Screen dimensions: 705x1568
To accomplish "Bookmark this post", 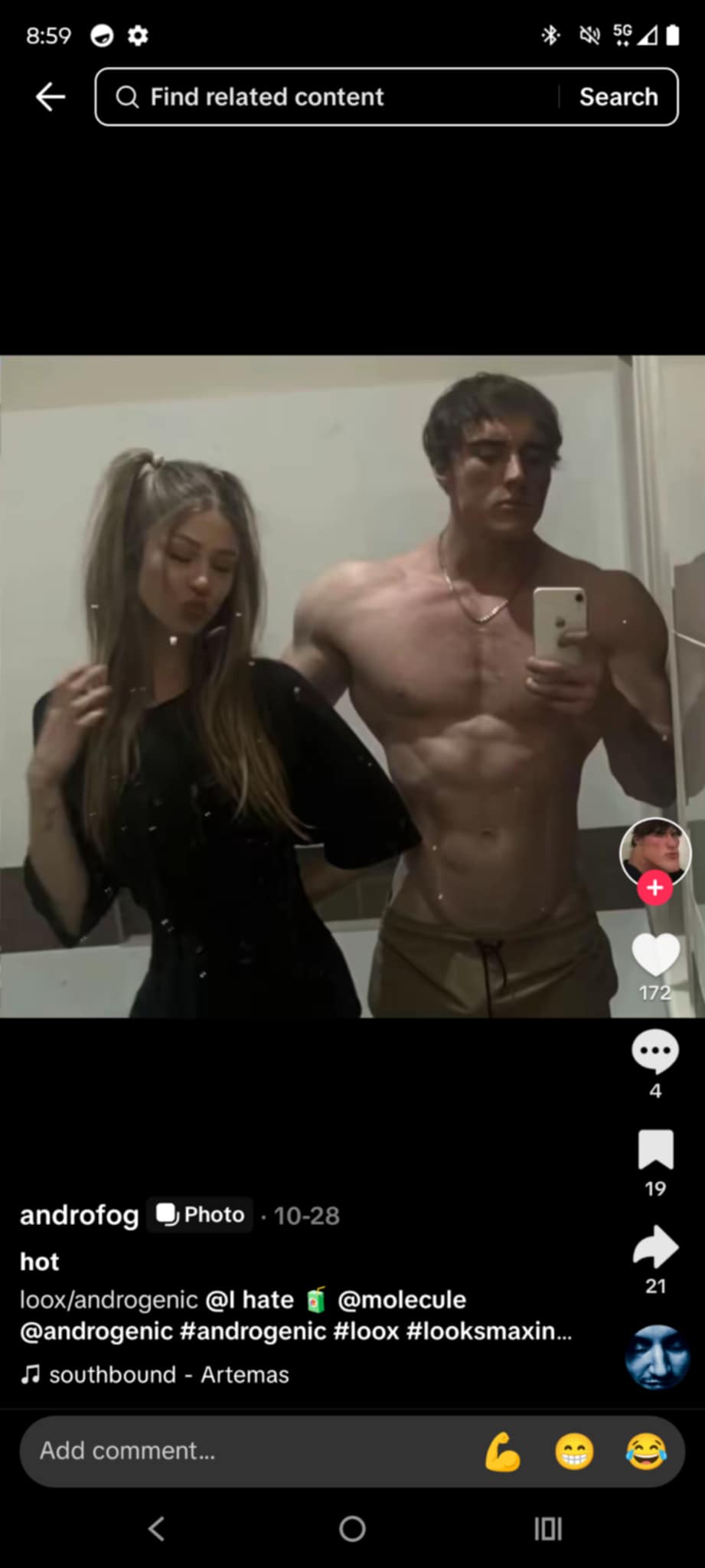I will coord(655,1149).
